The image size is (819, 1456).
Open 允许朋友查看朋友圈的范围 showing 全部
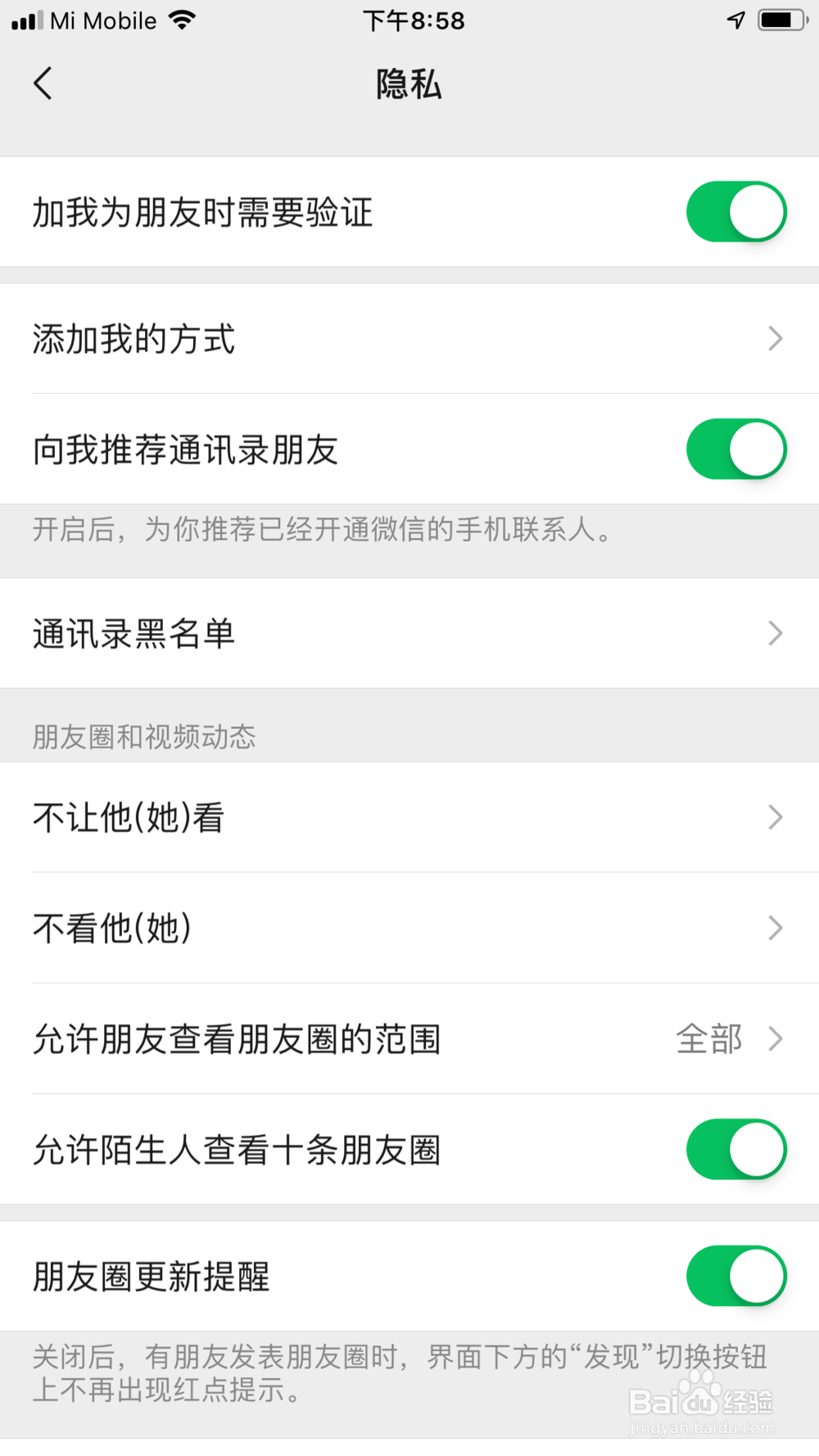coord(775,1039)
